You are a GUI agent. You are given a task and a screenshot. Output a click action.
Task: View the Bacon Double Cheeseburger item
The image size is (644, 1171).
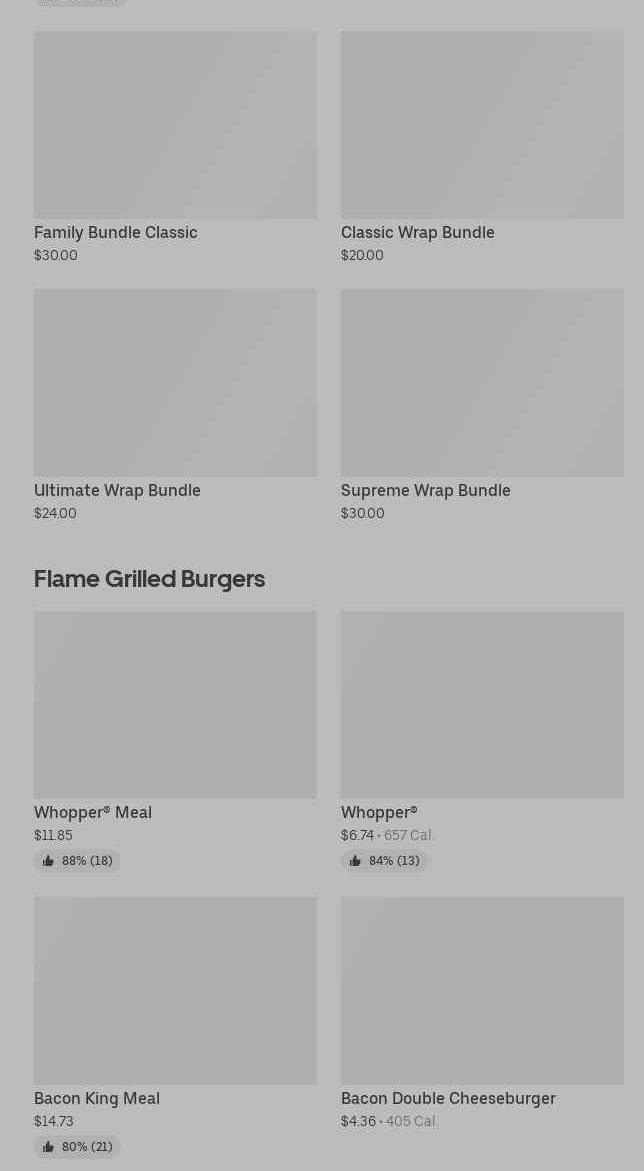(x=482, y=1013)
